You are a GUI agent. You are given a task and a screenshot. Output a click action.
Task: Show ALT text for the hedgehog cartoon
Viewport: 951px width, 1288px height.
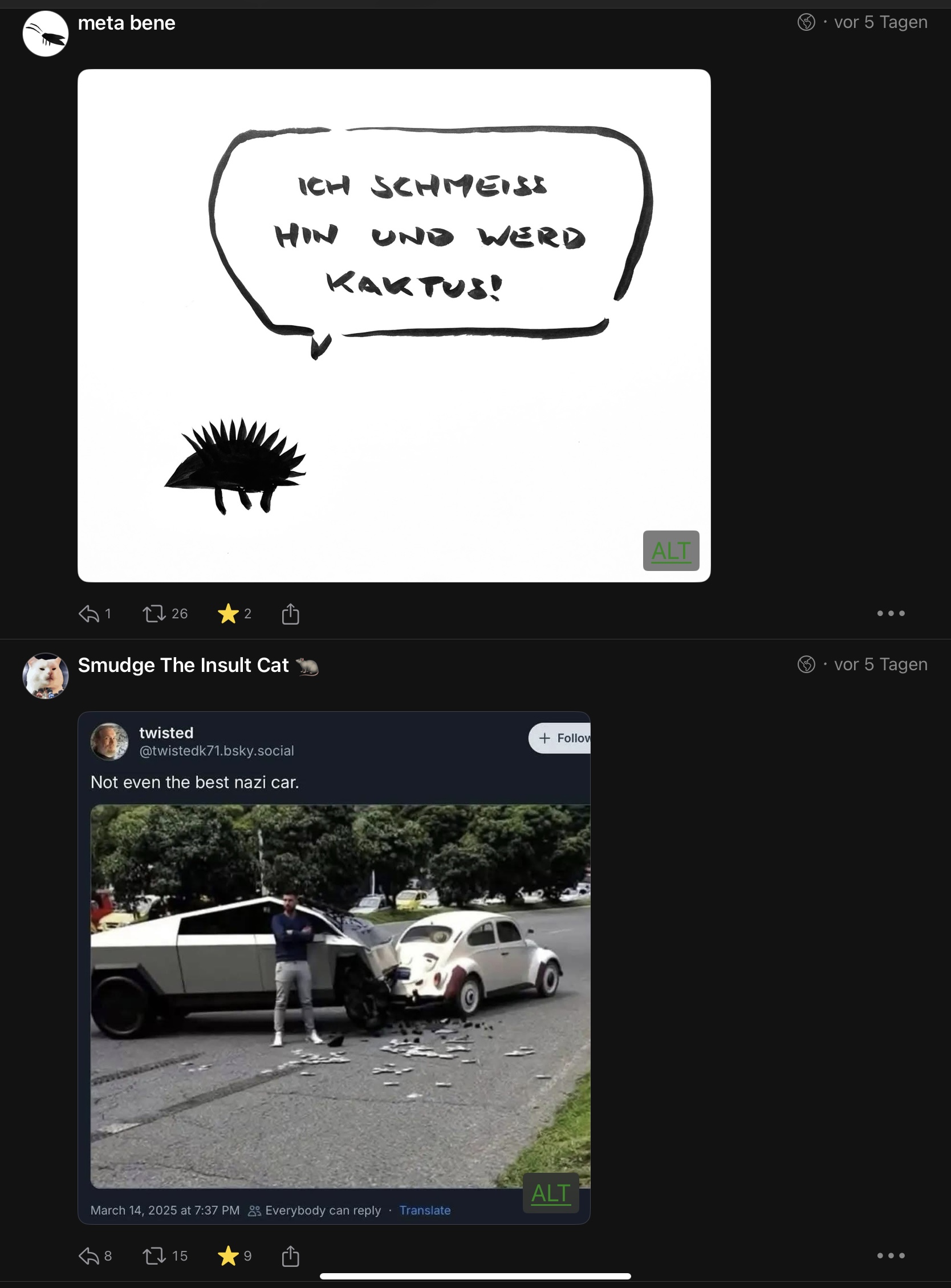point(670,551)
